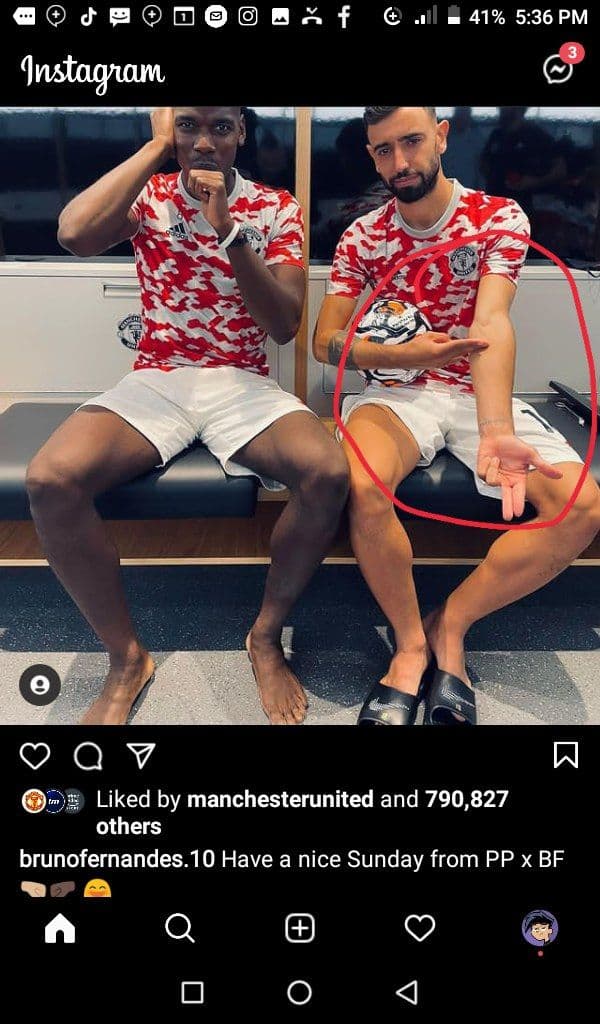
Task: Go to the Home feed tab
Action: 60,928
